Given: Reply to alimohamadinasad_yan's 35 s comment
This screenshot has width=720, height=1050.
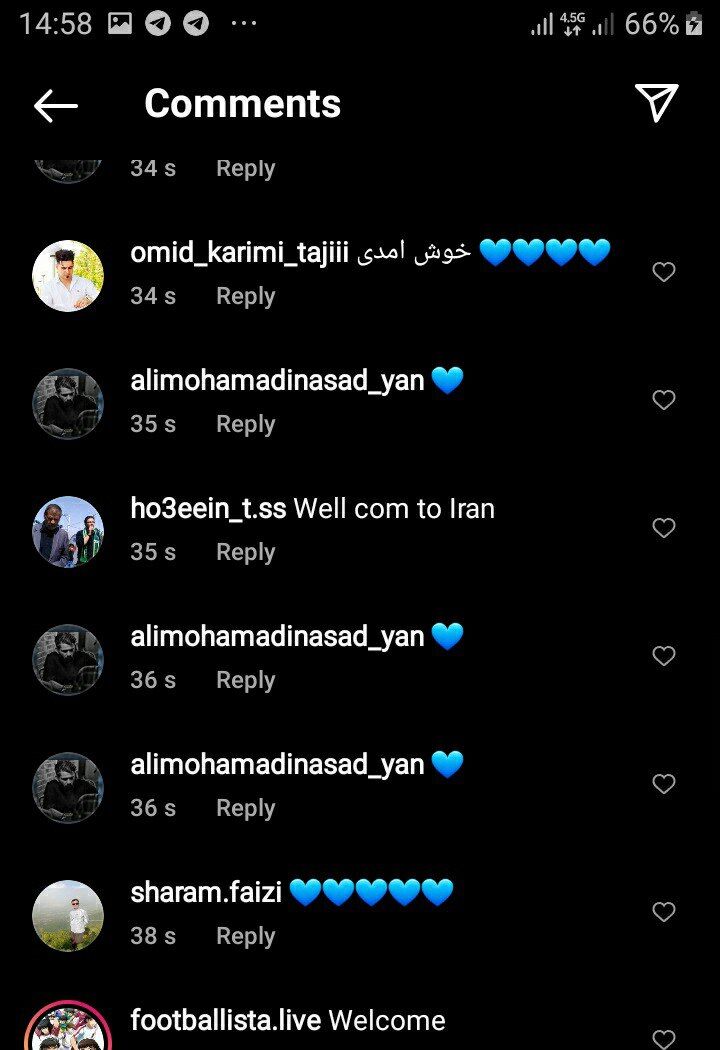Looking at the screenshot, I should (245, 424).
